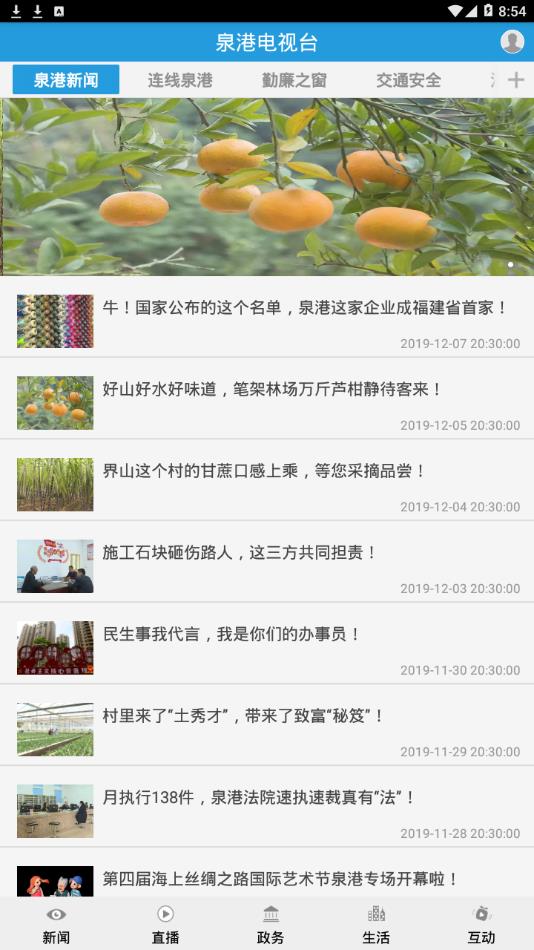Go to the 直播 bottom tab
Viewport: 534px width, 950px height.
[x=165, y=924]
